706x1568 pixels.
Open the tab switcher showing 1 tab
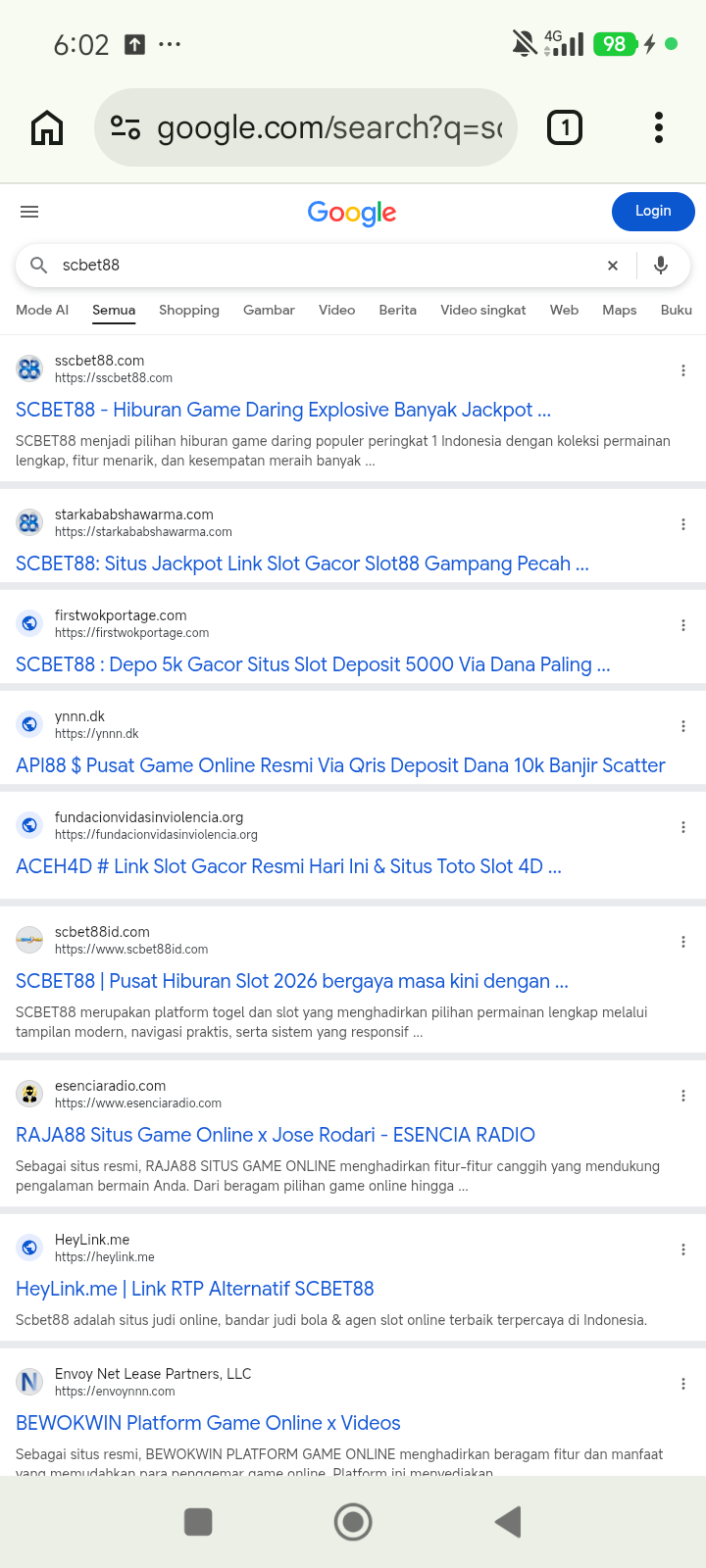tap(565, 127)
